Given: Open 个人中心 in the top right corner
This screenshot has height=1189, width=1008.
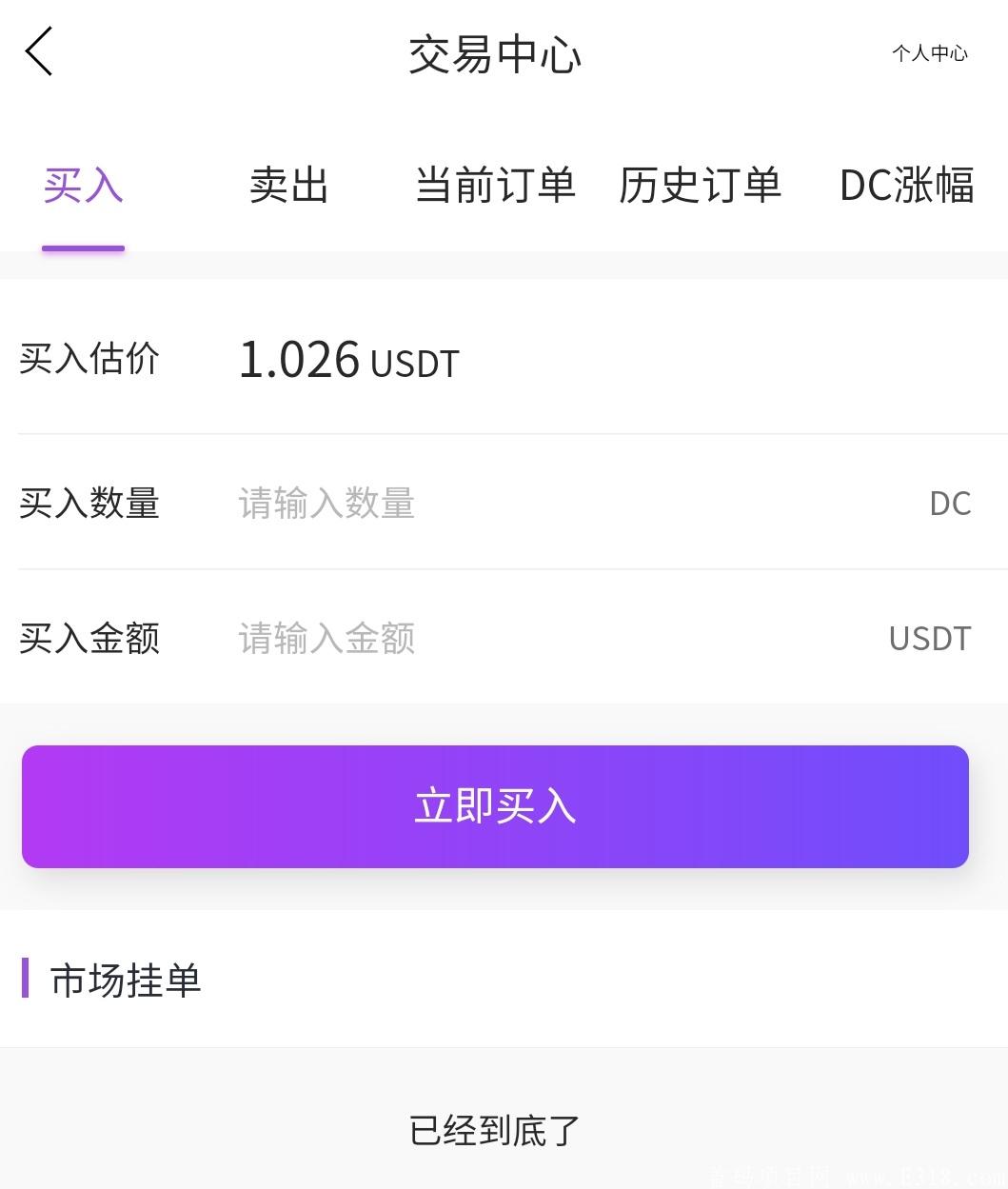Looking at the screenshot, I should coord(930,53).
